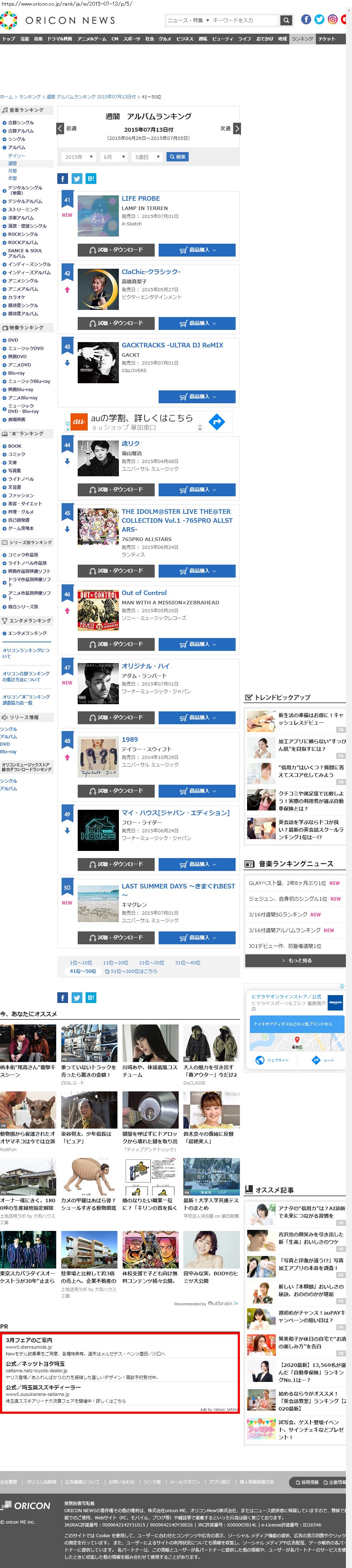Share the ranking on Facebook above the list
This screenshot has width=352, height=1568.
(63, 179)
